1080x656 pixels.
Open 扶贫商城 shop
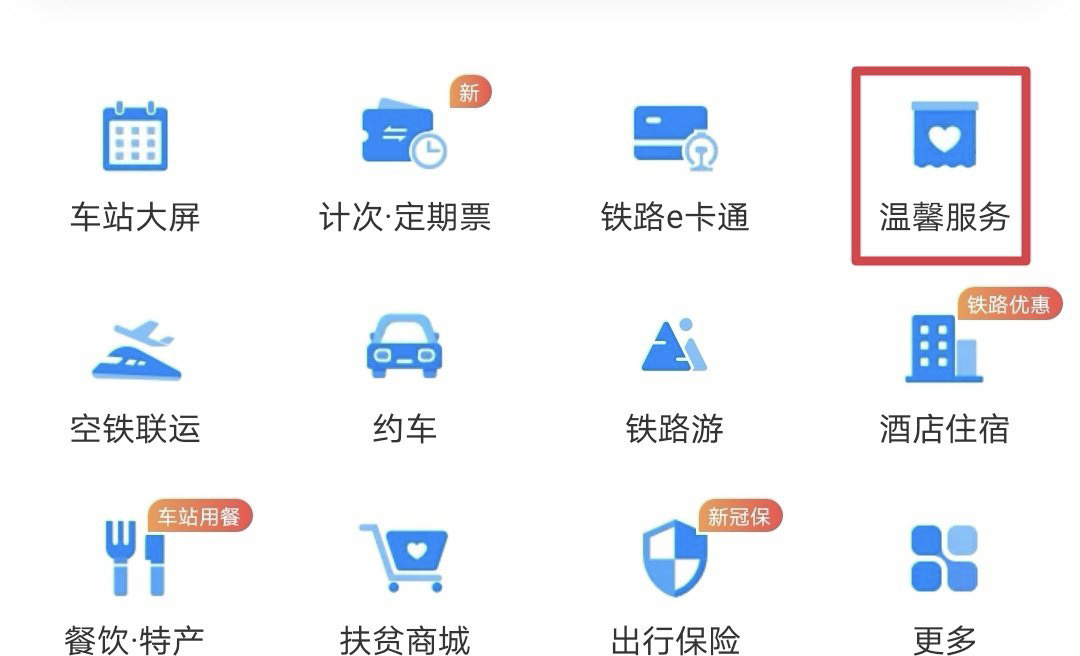click(x=405, y=585)
